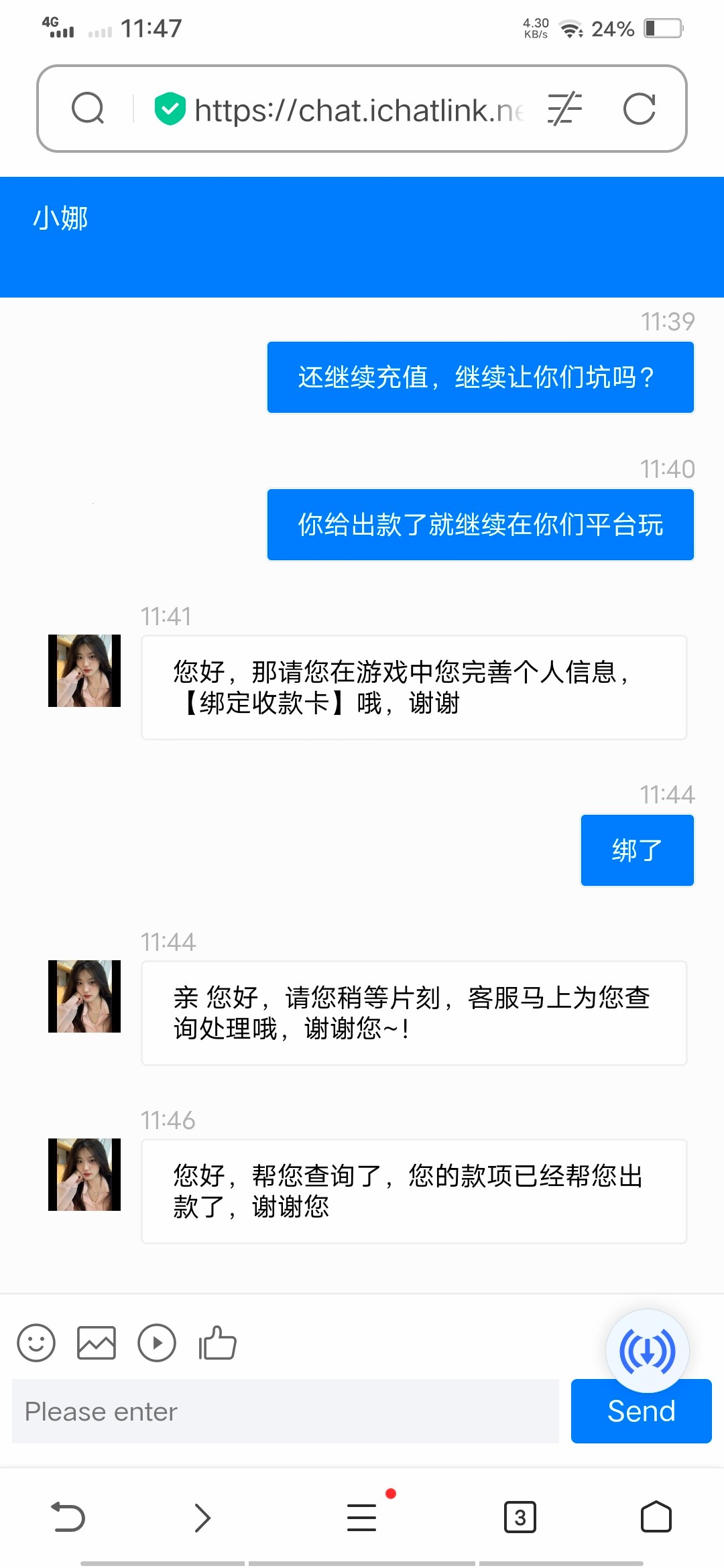Viewport: 724px width, 1568px height.
Task: Tap the green security shield icon
Action: click(169, 109)
